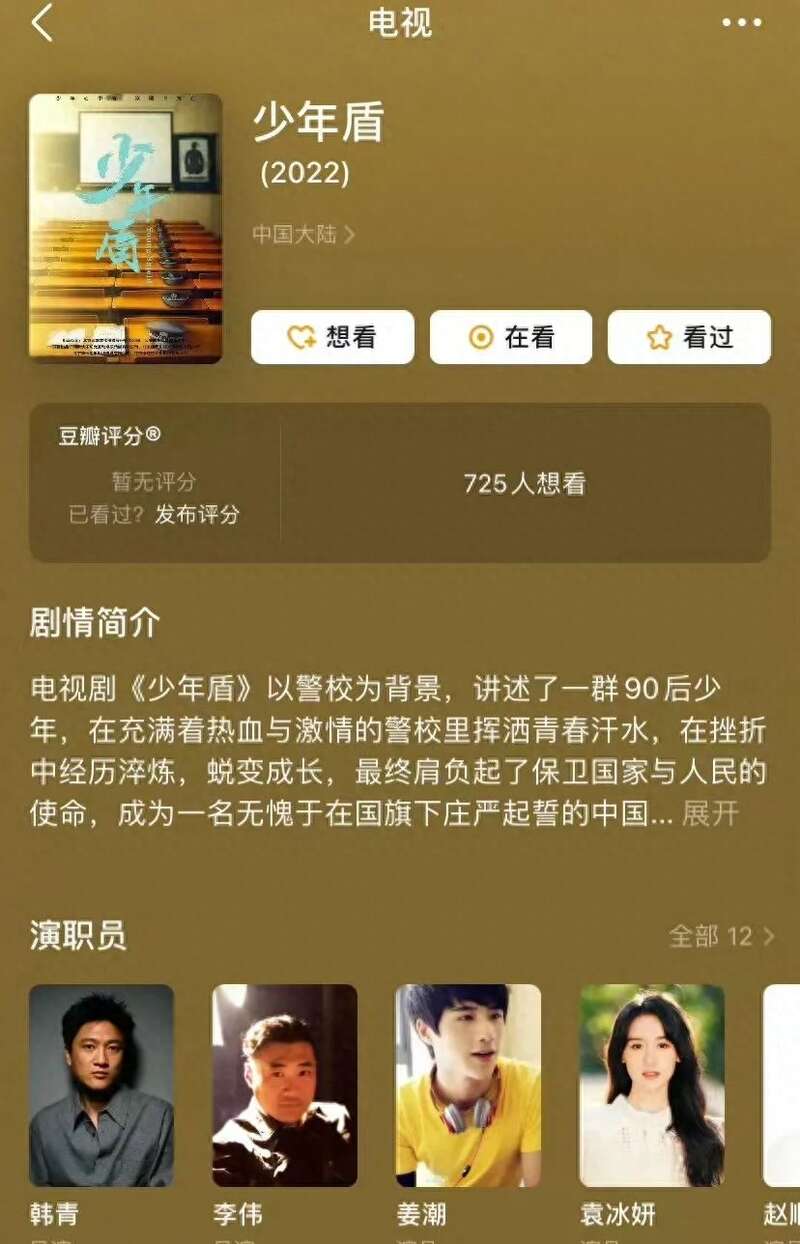800x1244 pixels.
Task: Open 李伟's cast profile
Action: tap(284, 1086)
